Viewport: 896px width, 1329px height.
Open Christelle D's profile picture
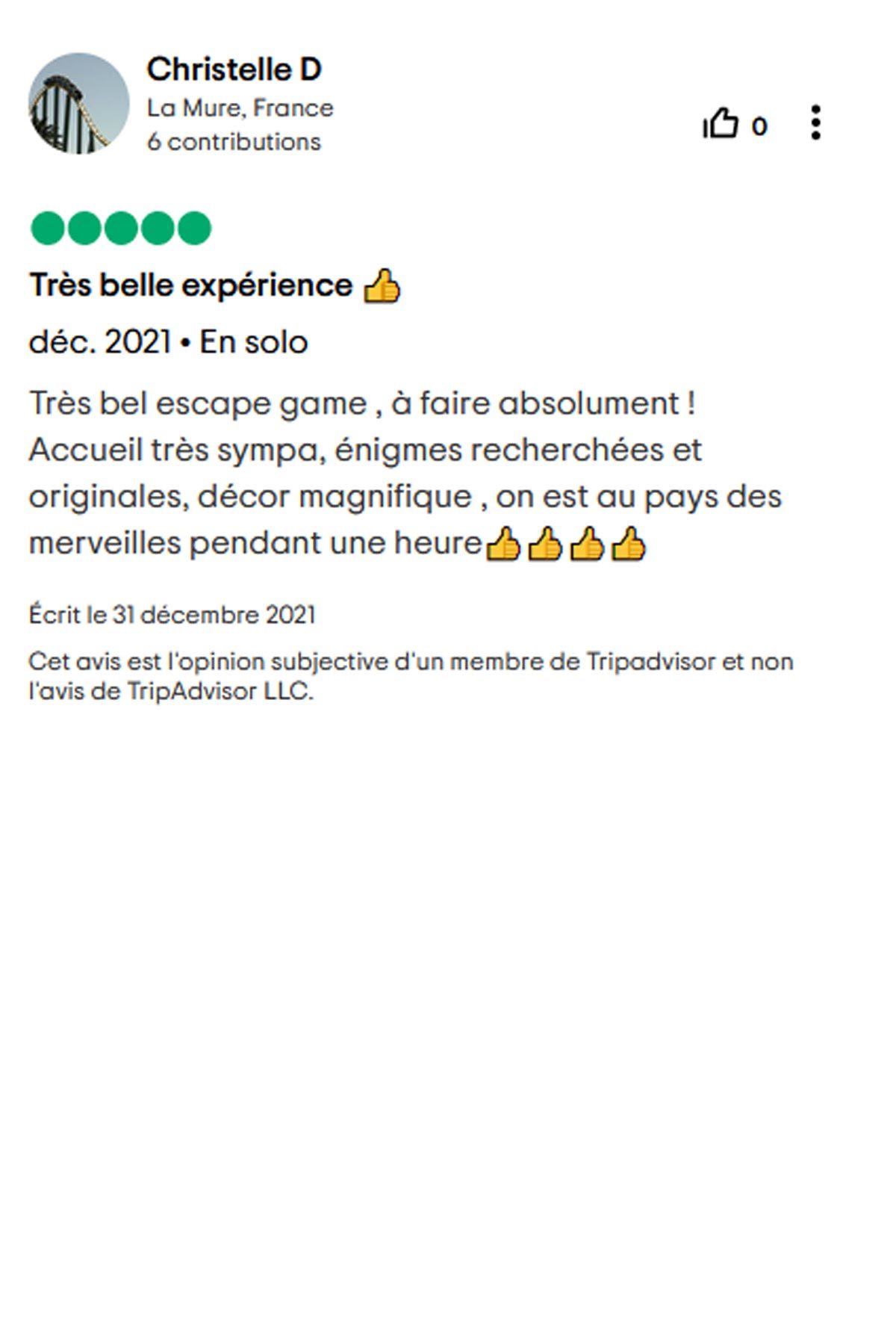point(78,104)
